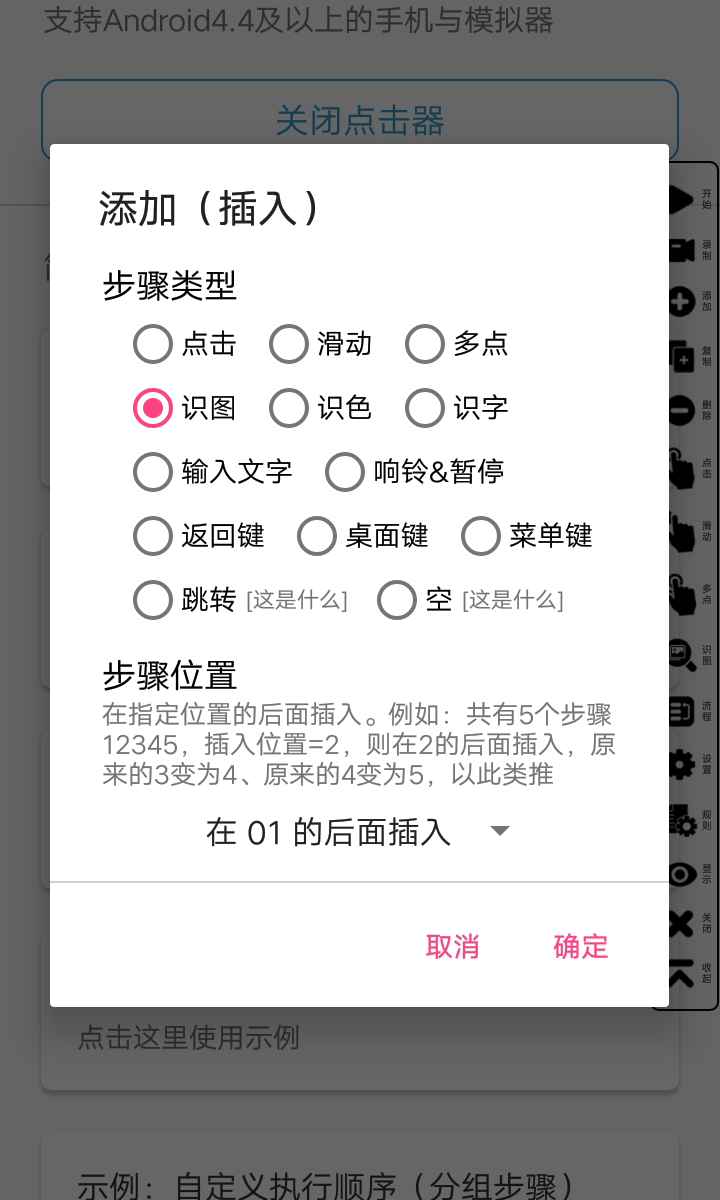Click the 规则 (rules) icon
720x1200 pixels.
click(683, 818)
